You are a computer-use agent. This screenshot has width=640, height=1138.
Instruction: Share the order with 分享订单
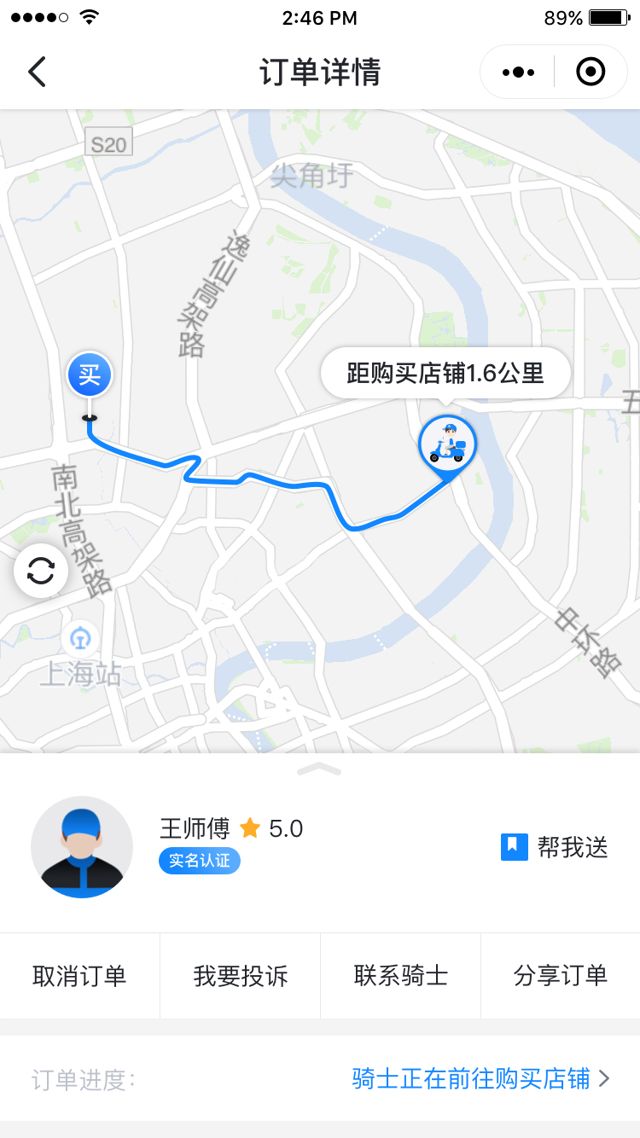pyautogui.click(x=560, y=976)
